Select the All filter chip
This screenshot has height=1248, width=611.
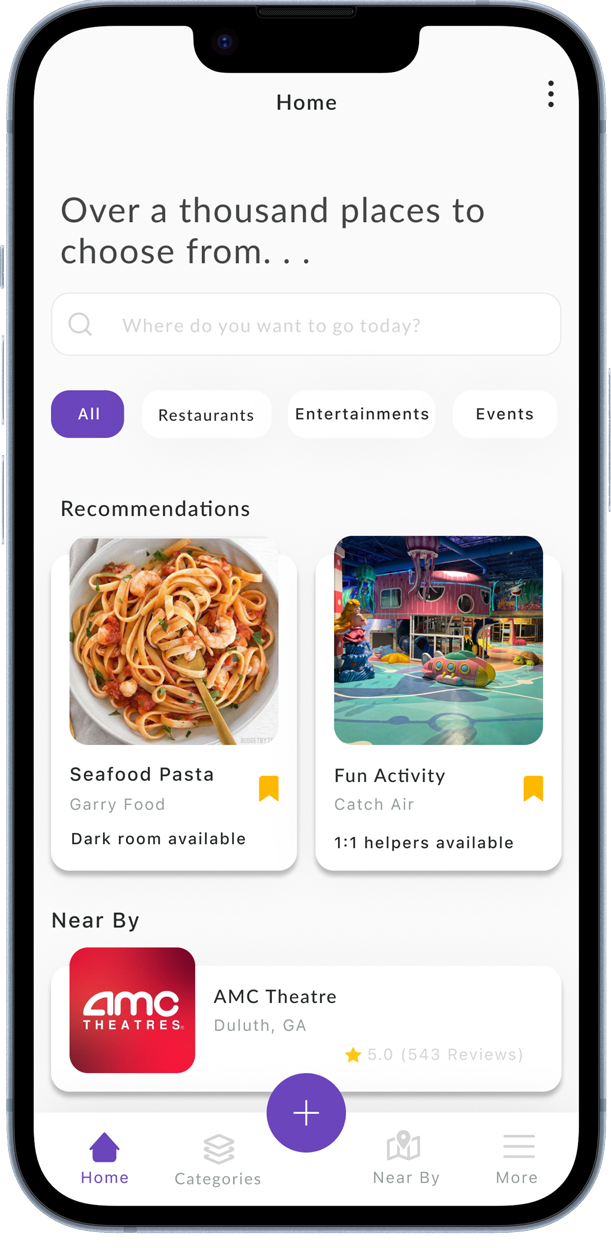[88, 414]
